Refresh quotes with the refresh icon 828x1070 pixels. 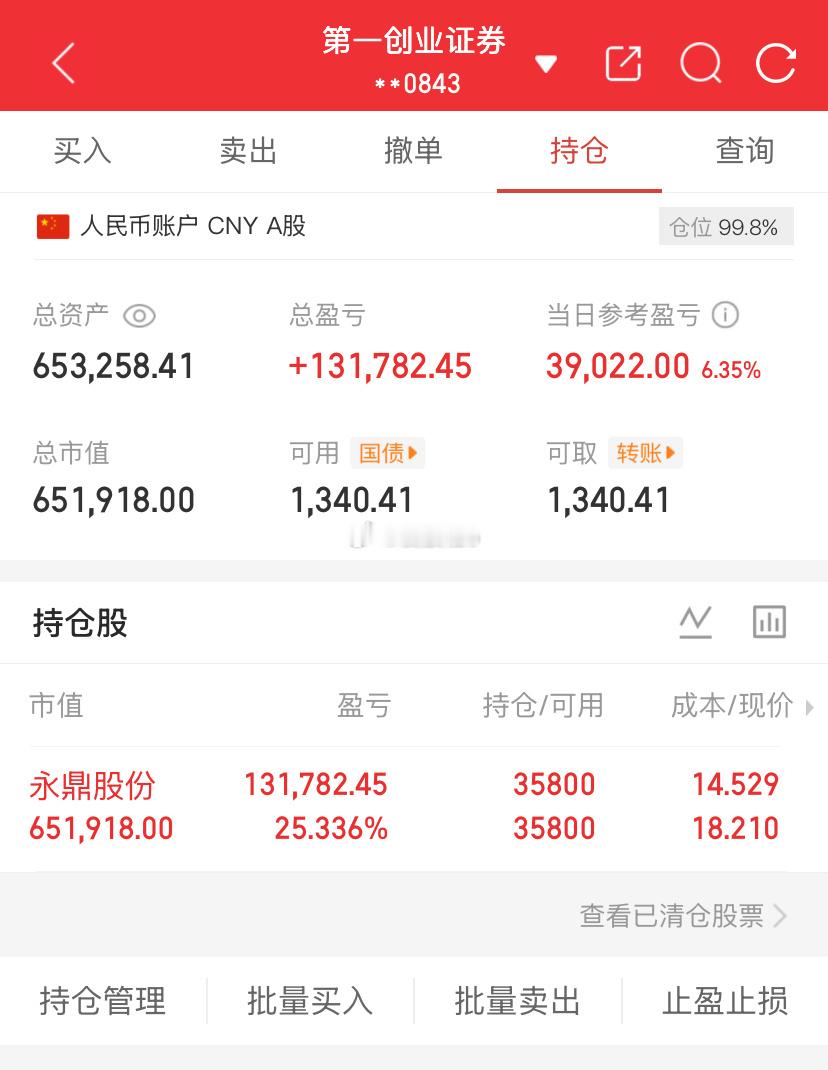click(x=774, y=63)
